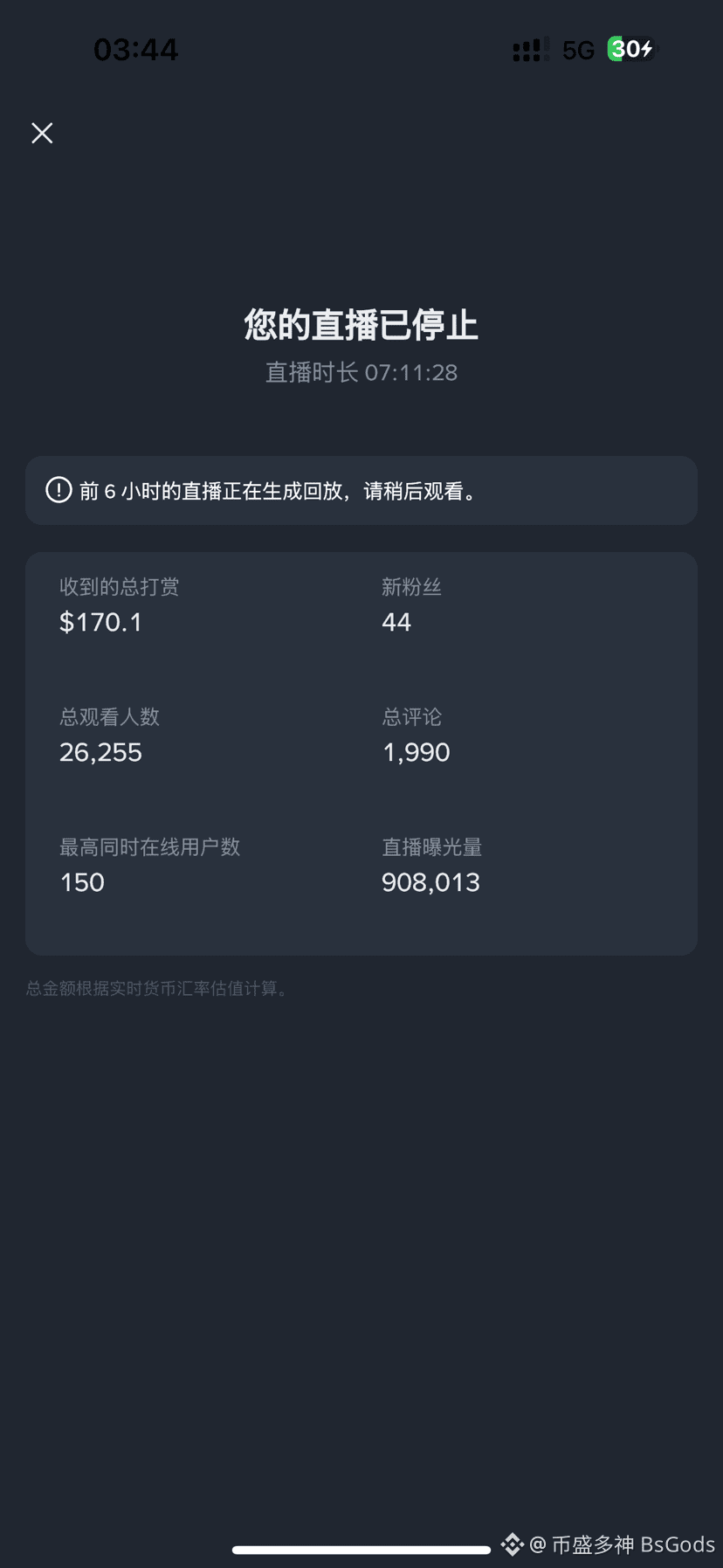Click the 您的直播已停止 heading
Screen dimensions: 723x1568
tap(361, 324)
